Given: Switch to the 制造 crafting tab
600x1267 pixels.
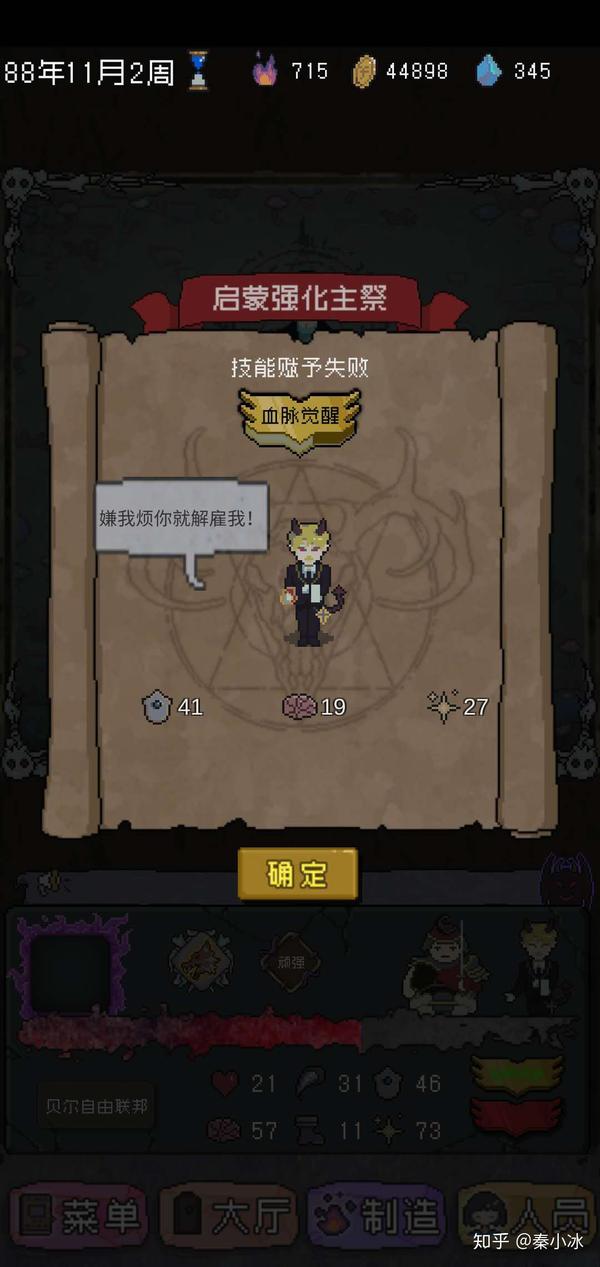Looking at the screenshot, I should click(375, 1217).
